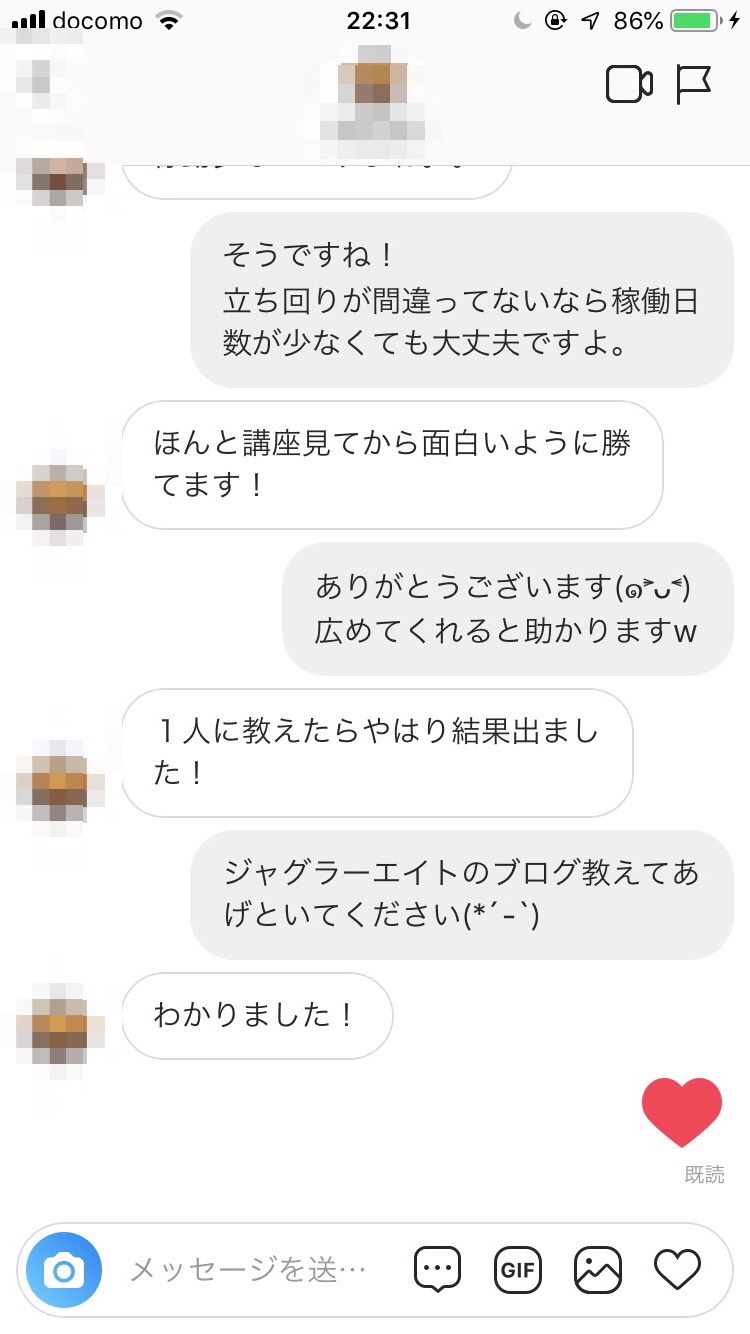Send a heart reaction

tap(677, 1270)
